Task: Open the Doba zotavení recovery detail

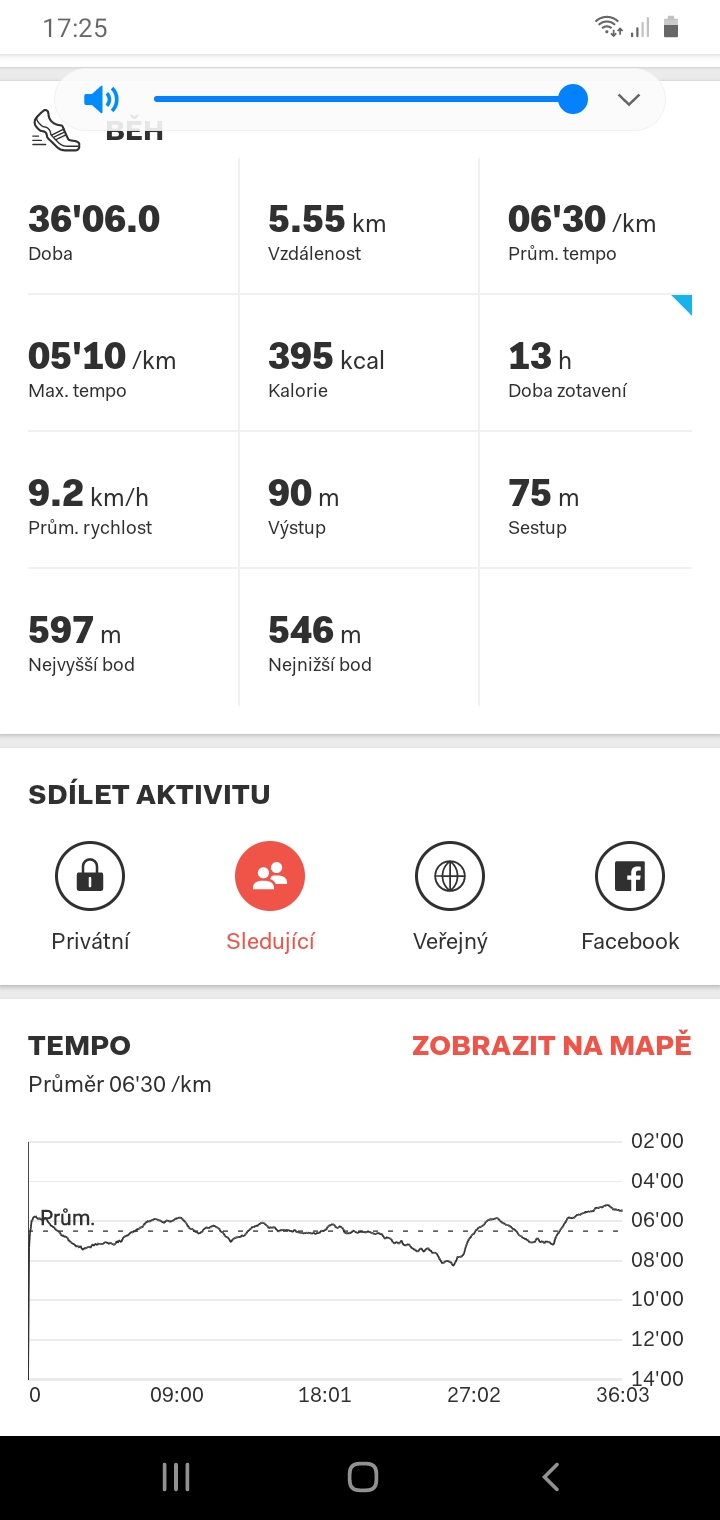Action: coord(586,363)
